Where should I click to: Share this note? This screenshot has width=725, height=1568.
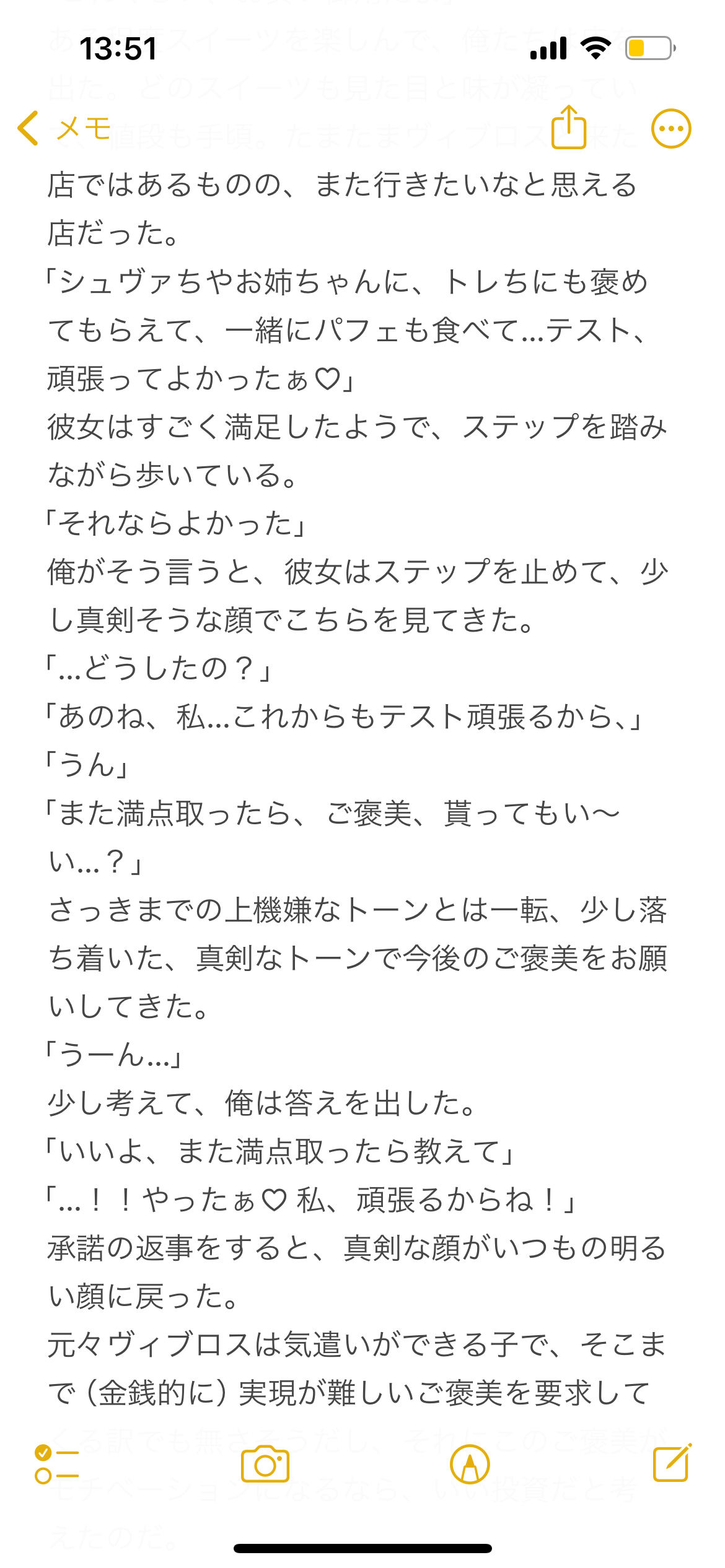[568, 128]
